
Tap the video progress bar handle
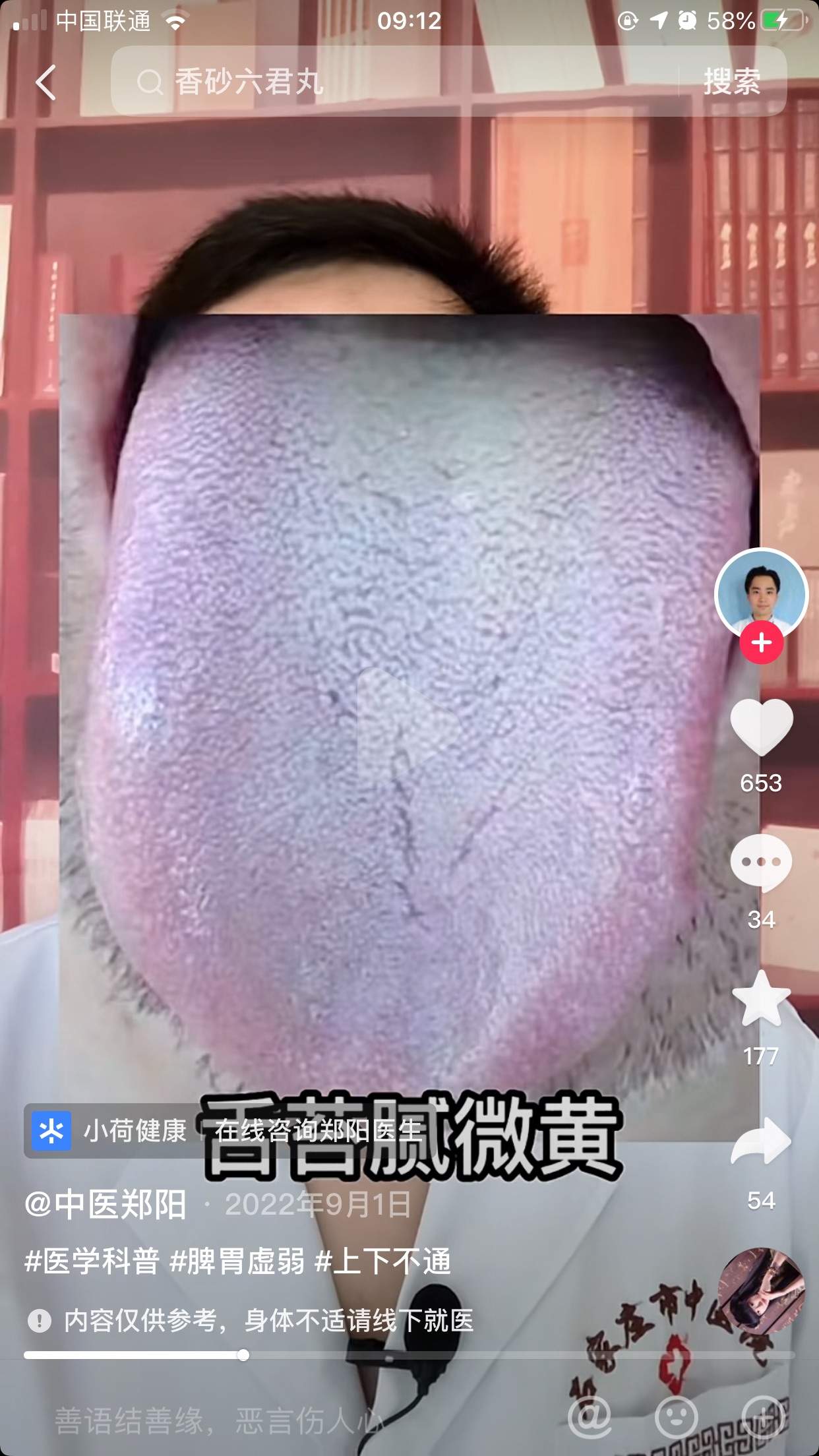pyautogui.click(x=243, y=1355)
